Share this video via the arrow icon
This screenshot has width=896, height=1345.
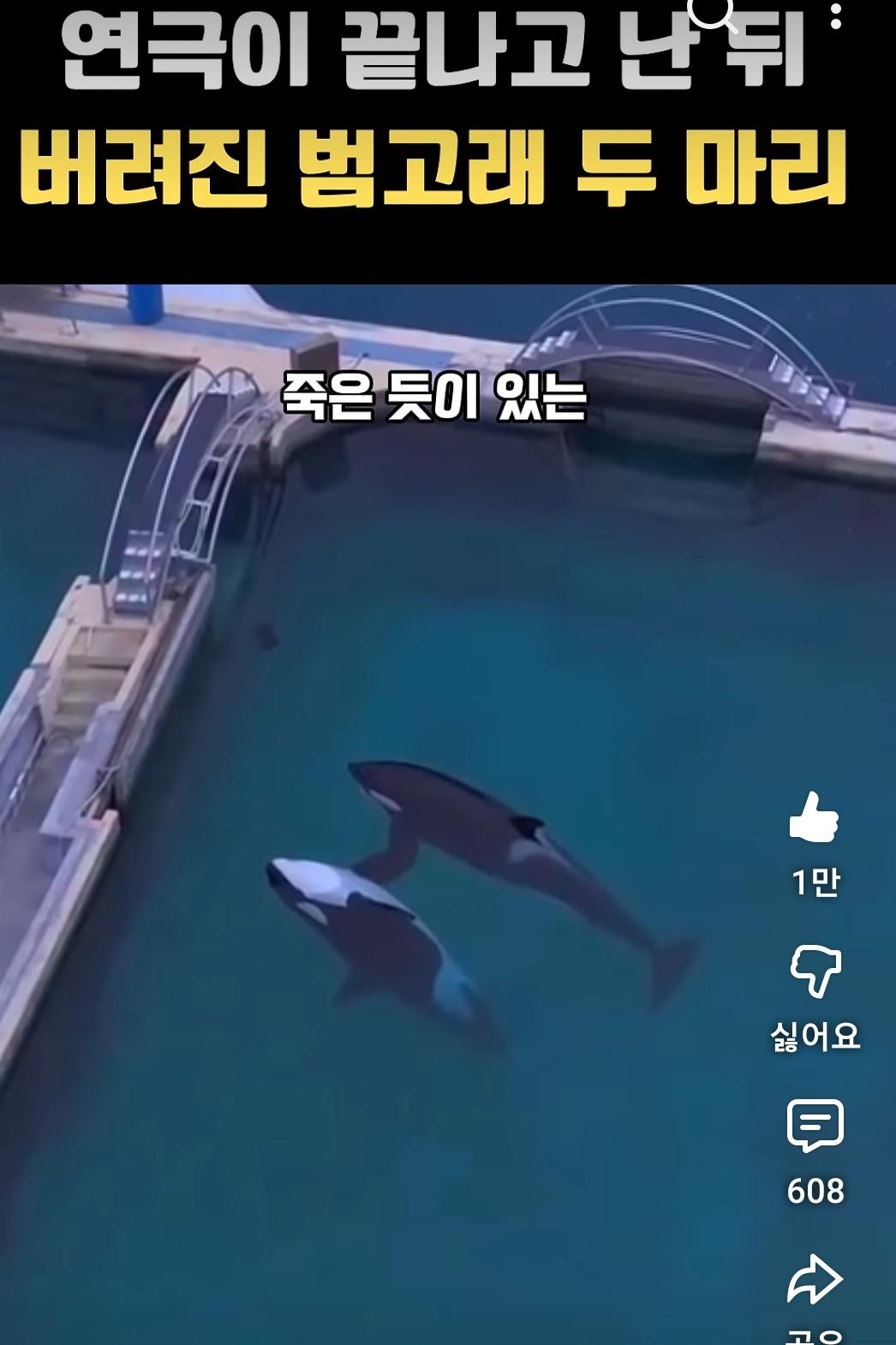(815, 1279)
